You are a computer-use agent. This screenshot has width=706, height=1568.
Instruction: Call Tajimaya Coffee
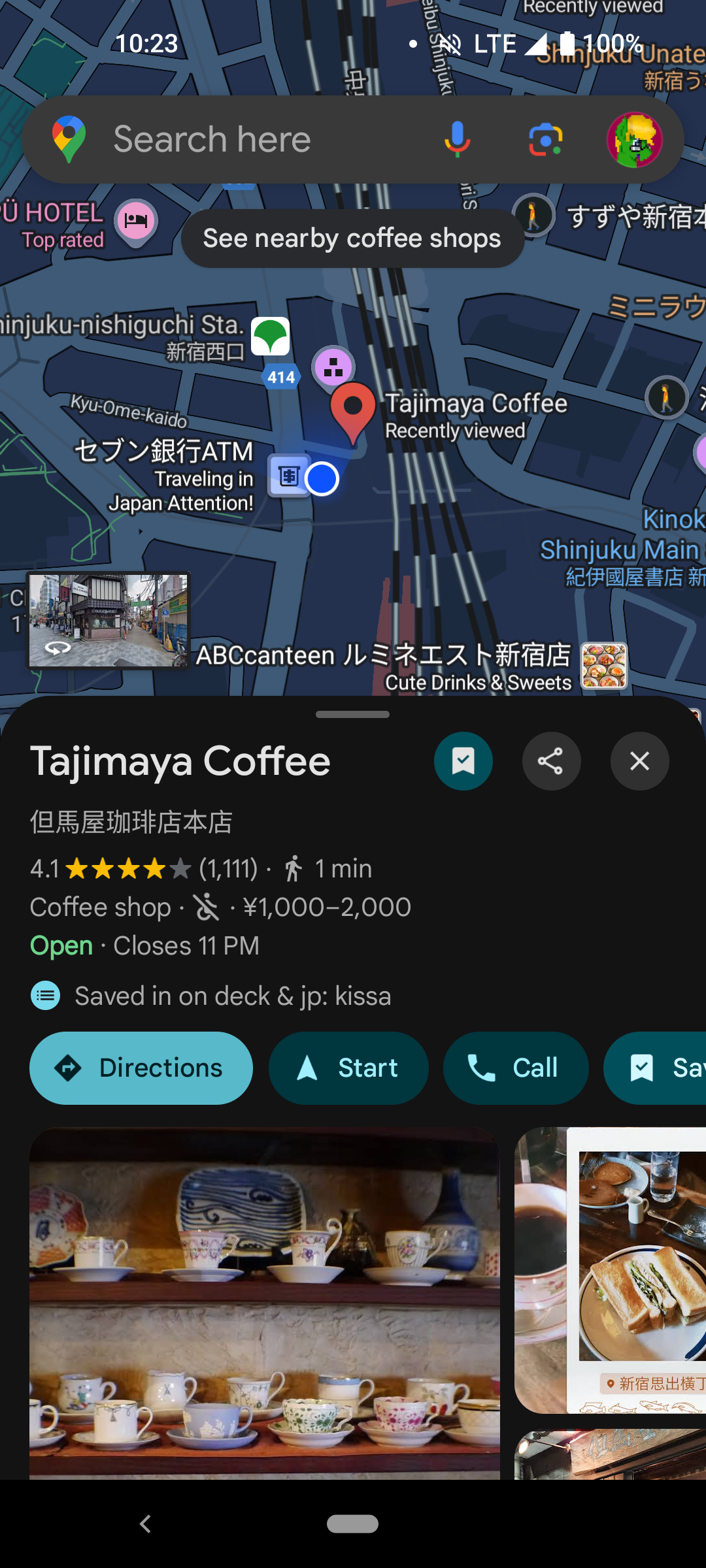515,1068
